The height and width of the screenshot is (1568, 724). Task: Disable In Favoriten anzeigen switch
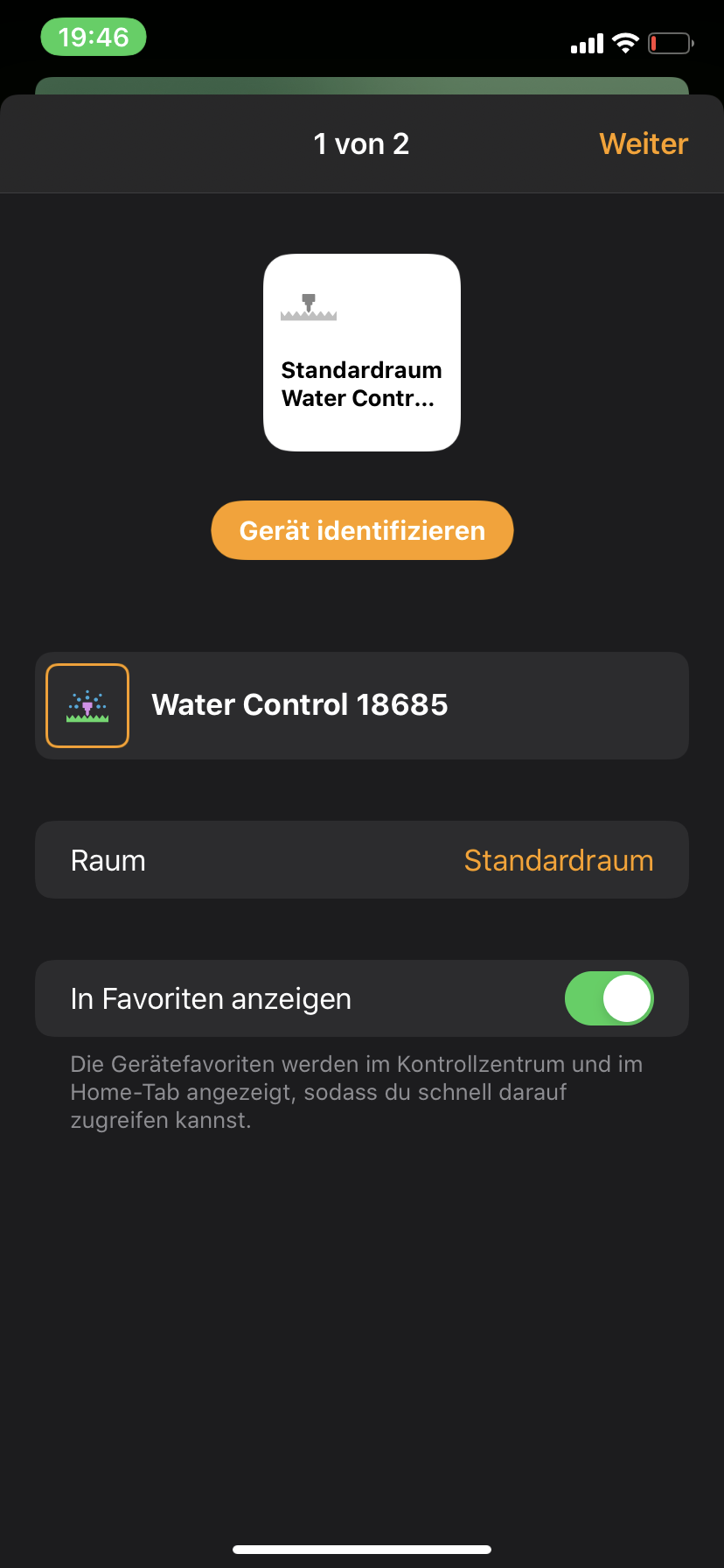(x=609, y=998)
